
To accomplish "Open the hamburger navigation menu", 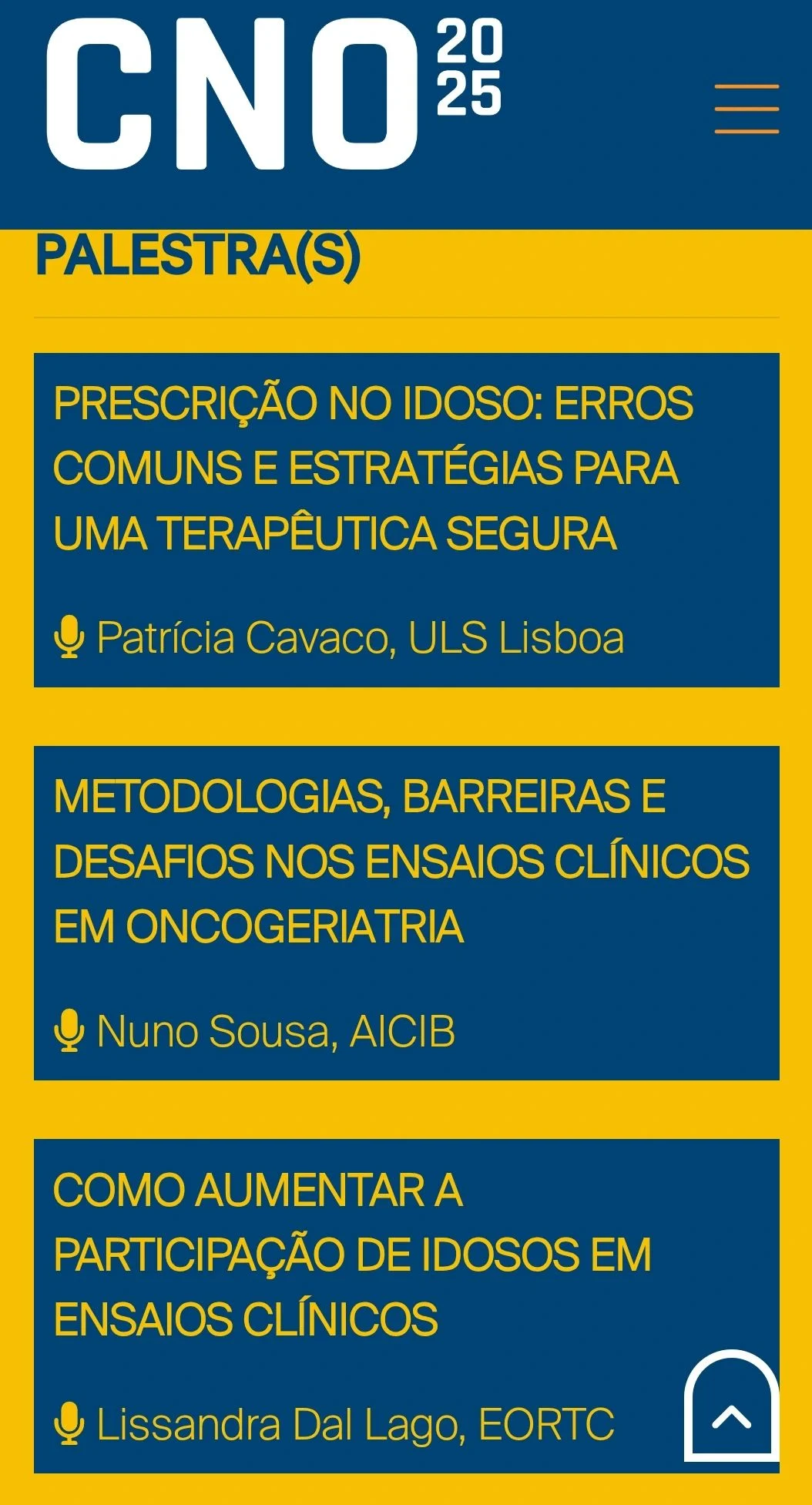I will click(746, 109).
